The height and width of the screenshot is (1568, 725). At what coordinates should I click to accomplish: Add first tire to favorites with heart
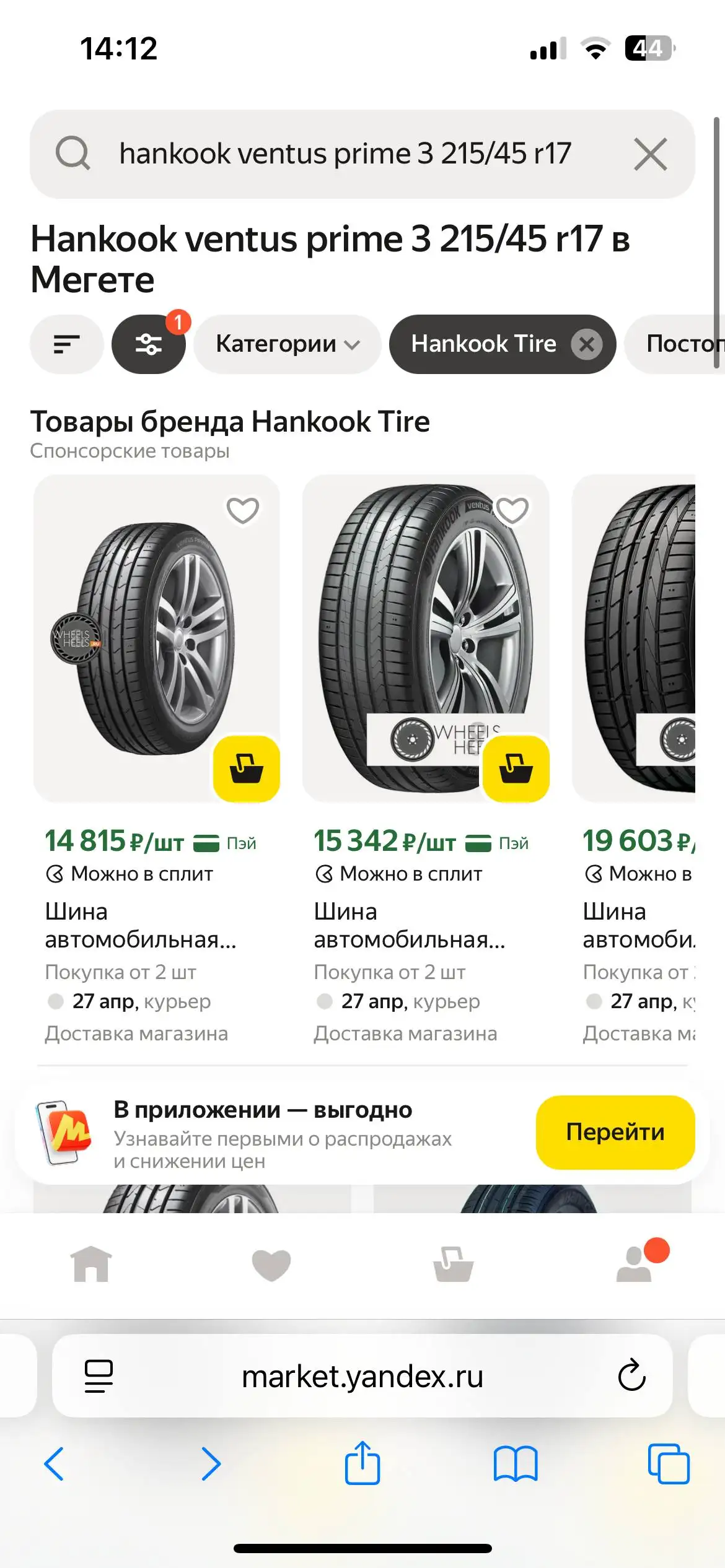pyautogui.click(x=242, y=510)
